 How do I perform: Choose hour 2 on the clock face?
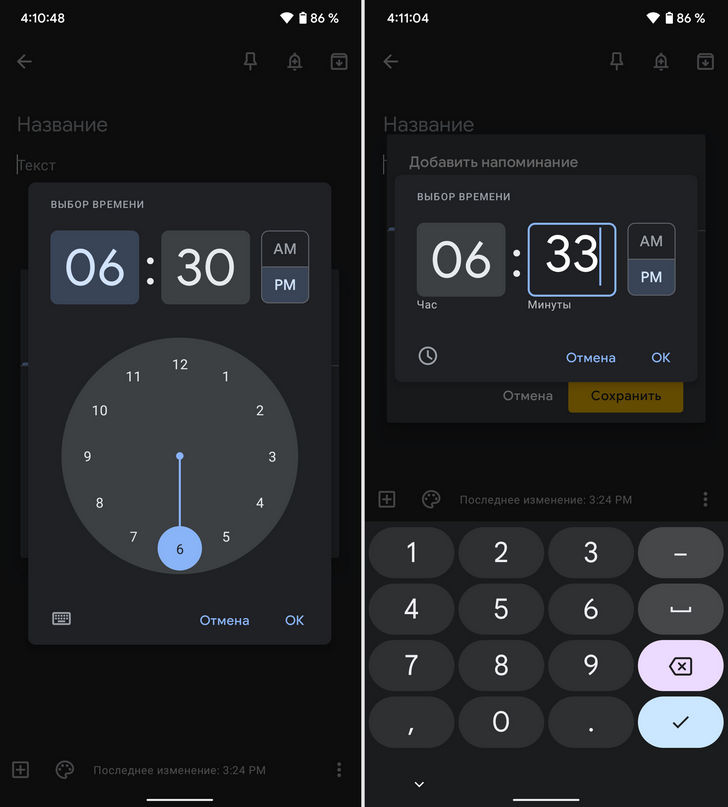260,410
